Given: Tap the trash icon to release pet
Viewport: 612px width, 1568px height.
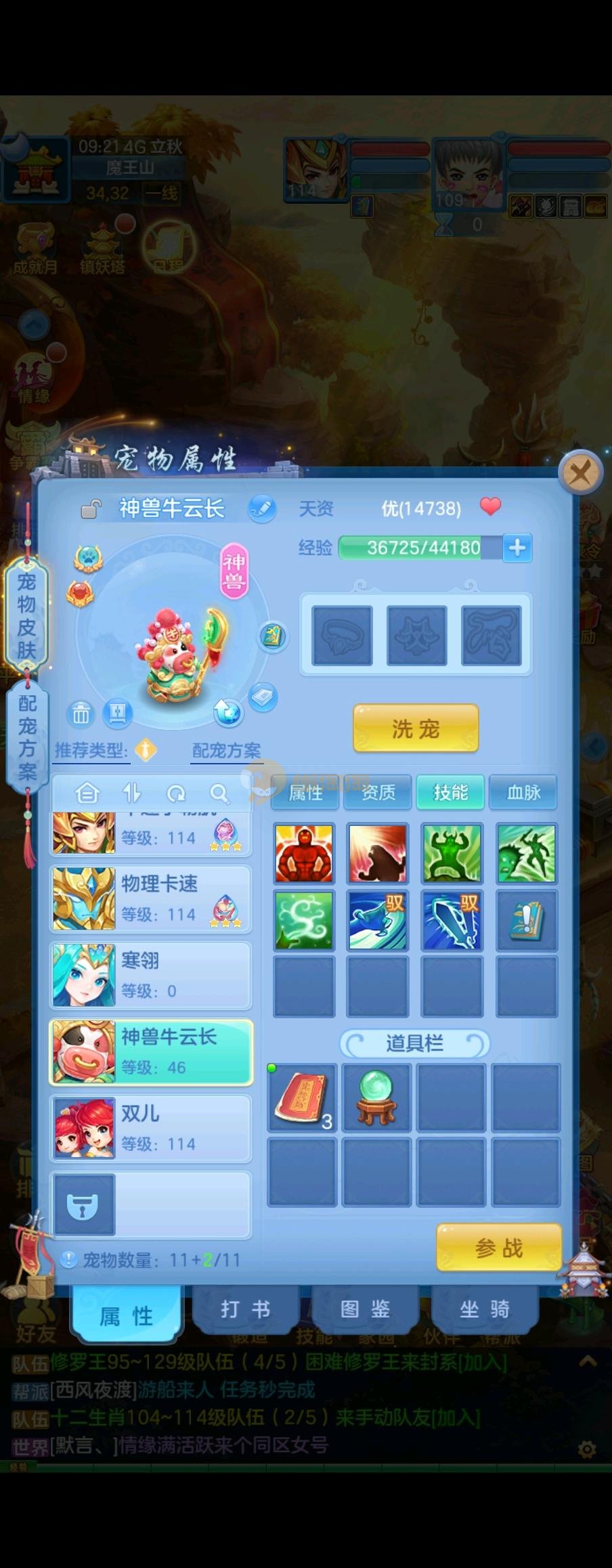Looking at the screenshot, I should (x=81, y=714).
